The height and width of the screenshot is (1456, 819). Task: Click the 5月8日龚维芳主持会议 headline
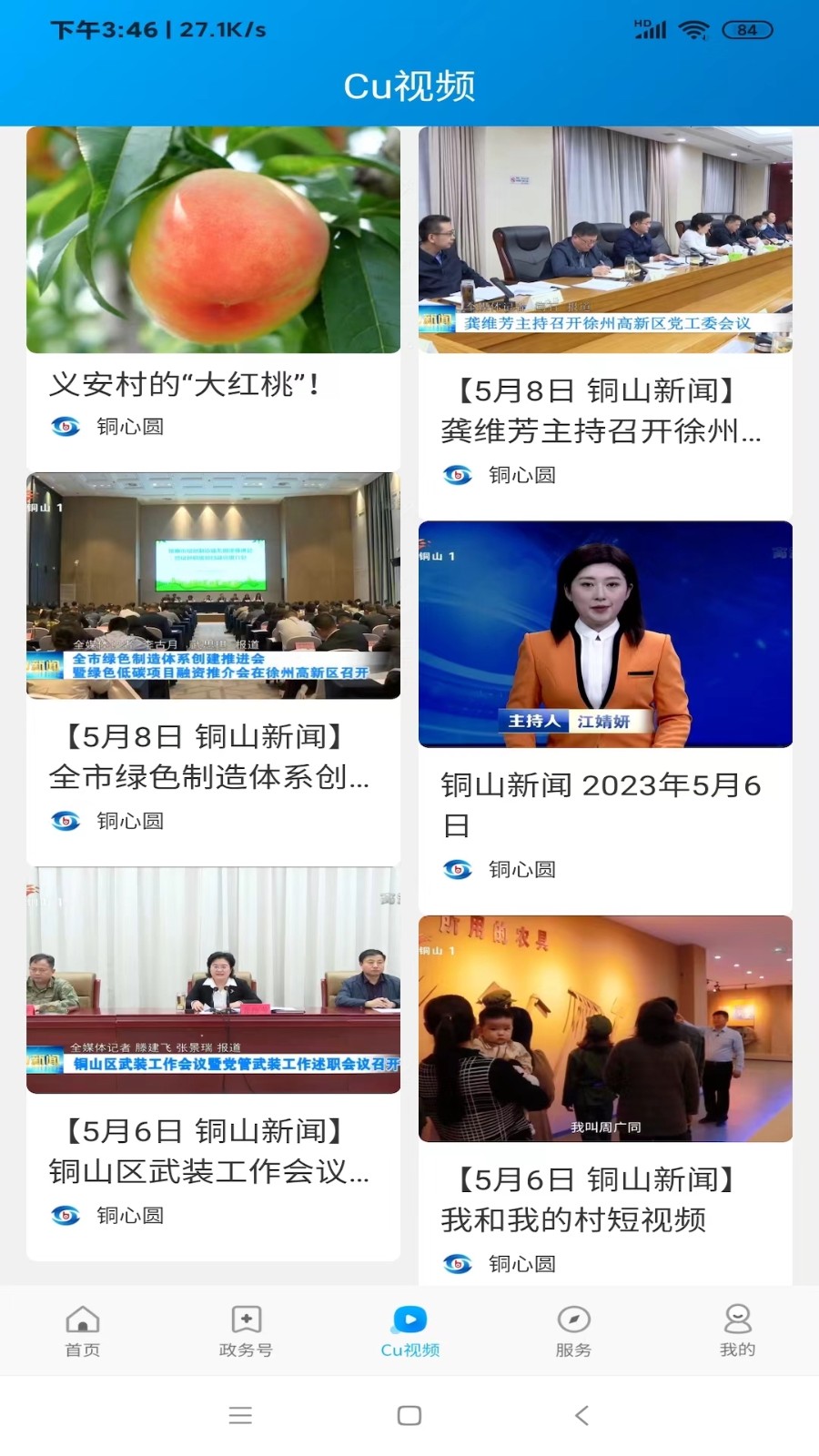click(x=604, y=411)
